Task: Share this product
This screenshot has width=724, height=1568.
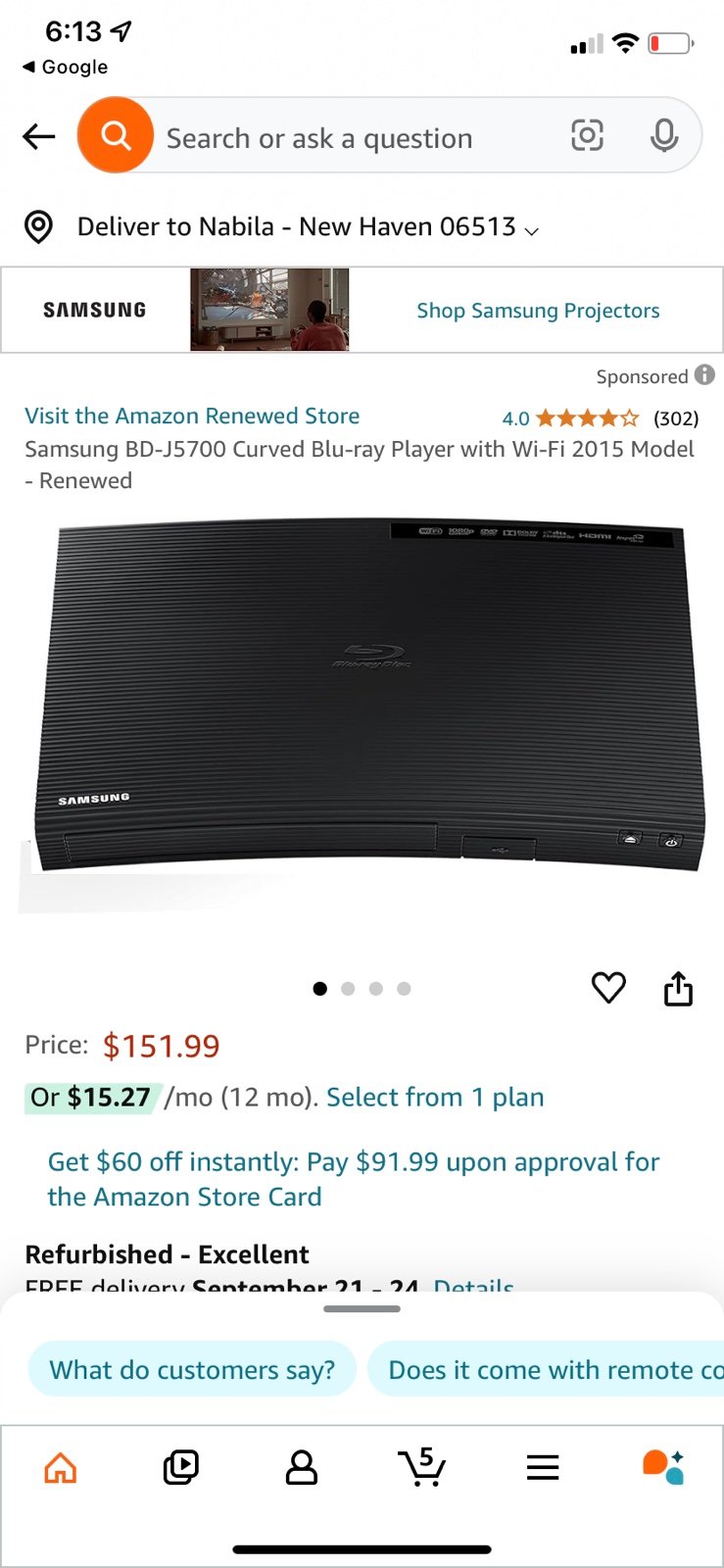Action: (678, 988)
